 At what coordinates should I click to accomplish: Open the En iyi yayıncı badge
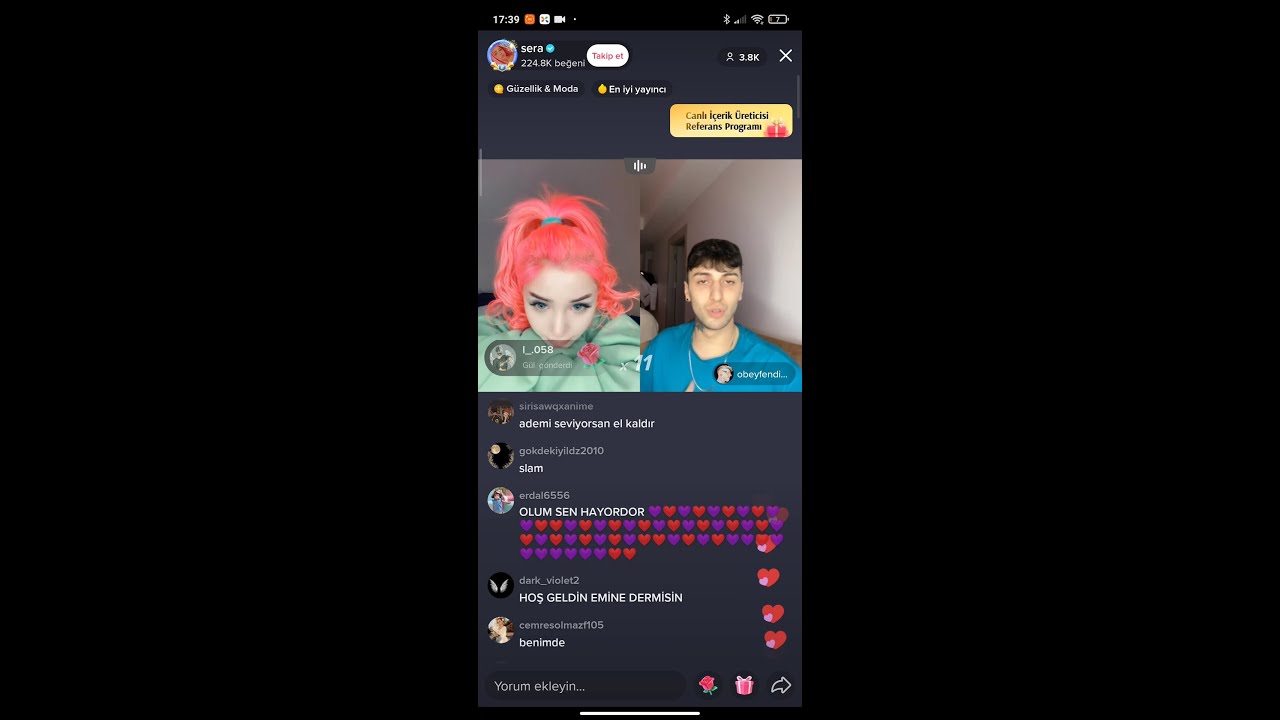click(x=631, y=89)
